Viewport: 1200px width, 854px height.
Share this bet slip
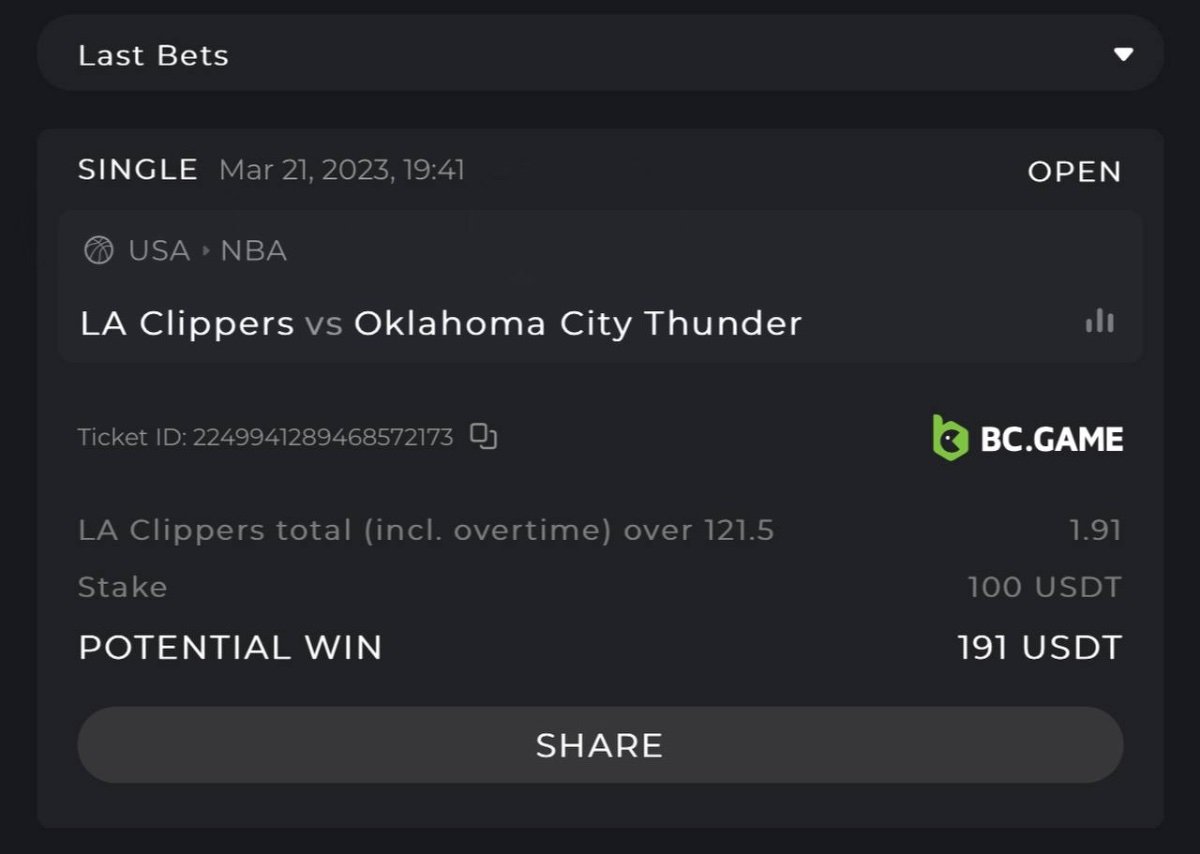(x=600, y=745)
